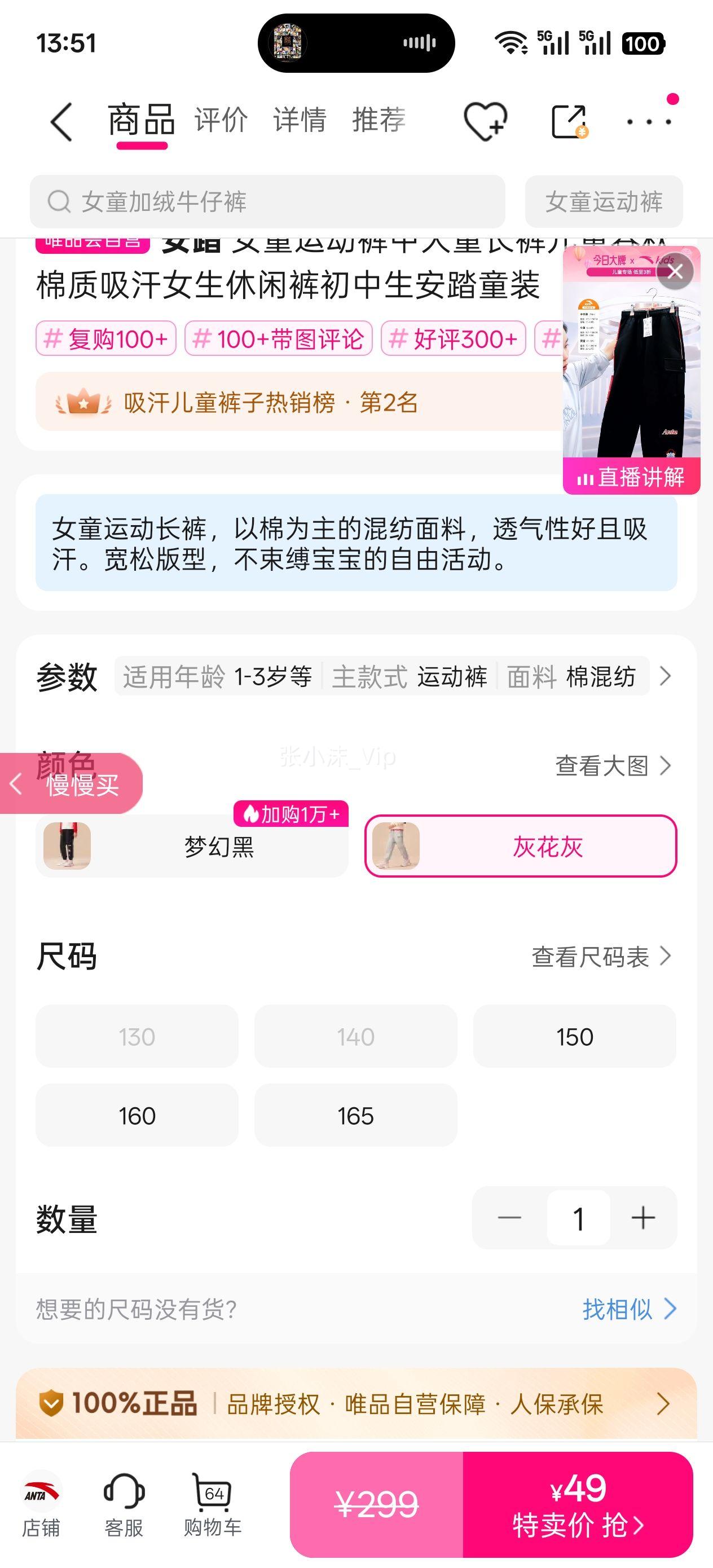Open the share icon in top bar
Screen dimensions: 713x1568
569,121
